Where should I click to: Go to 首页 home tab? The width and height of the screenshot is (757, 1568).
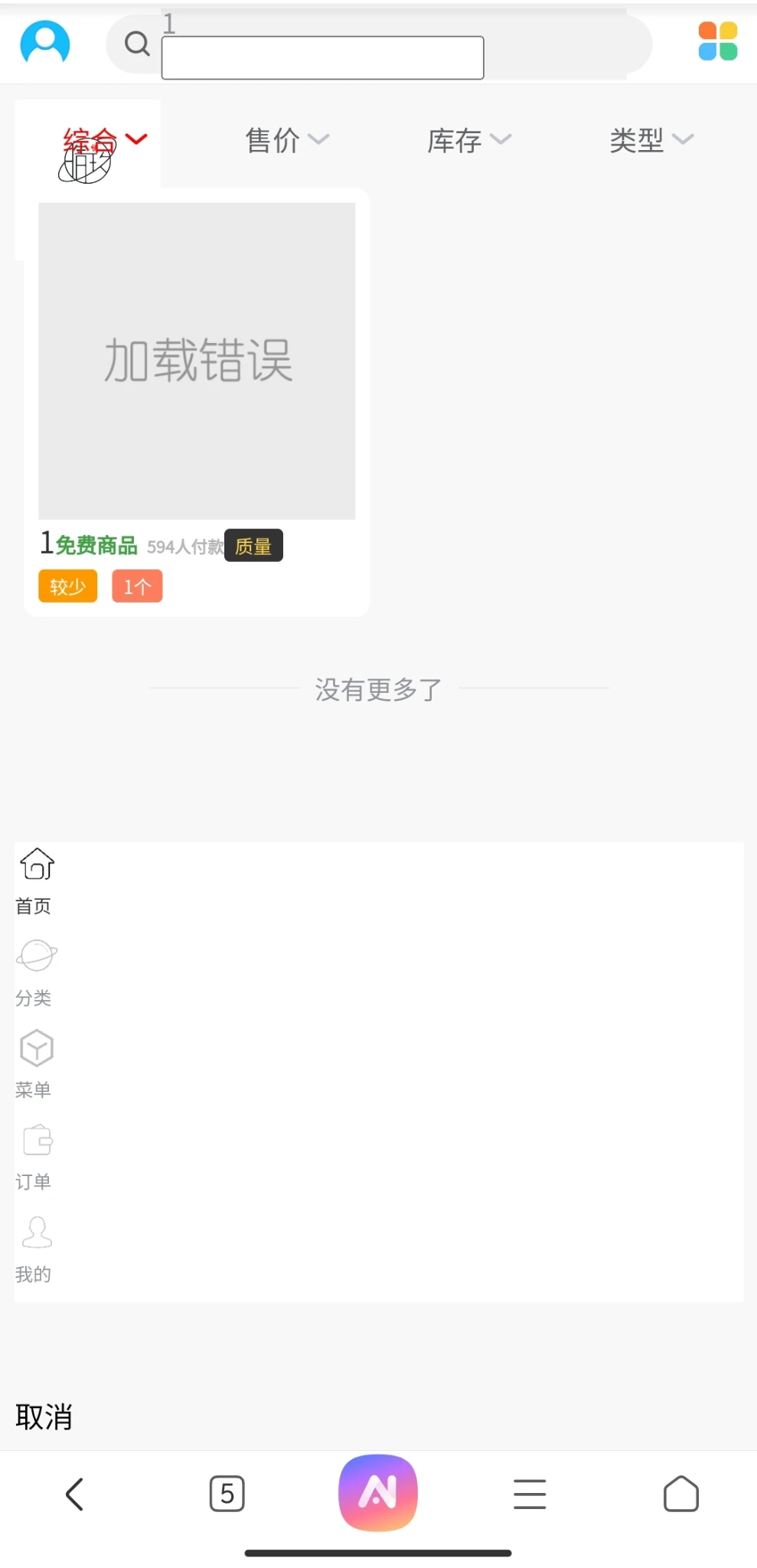pyautogui.click(x=36, y=880)
